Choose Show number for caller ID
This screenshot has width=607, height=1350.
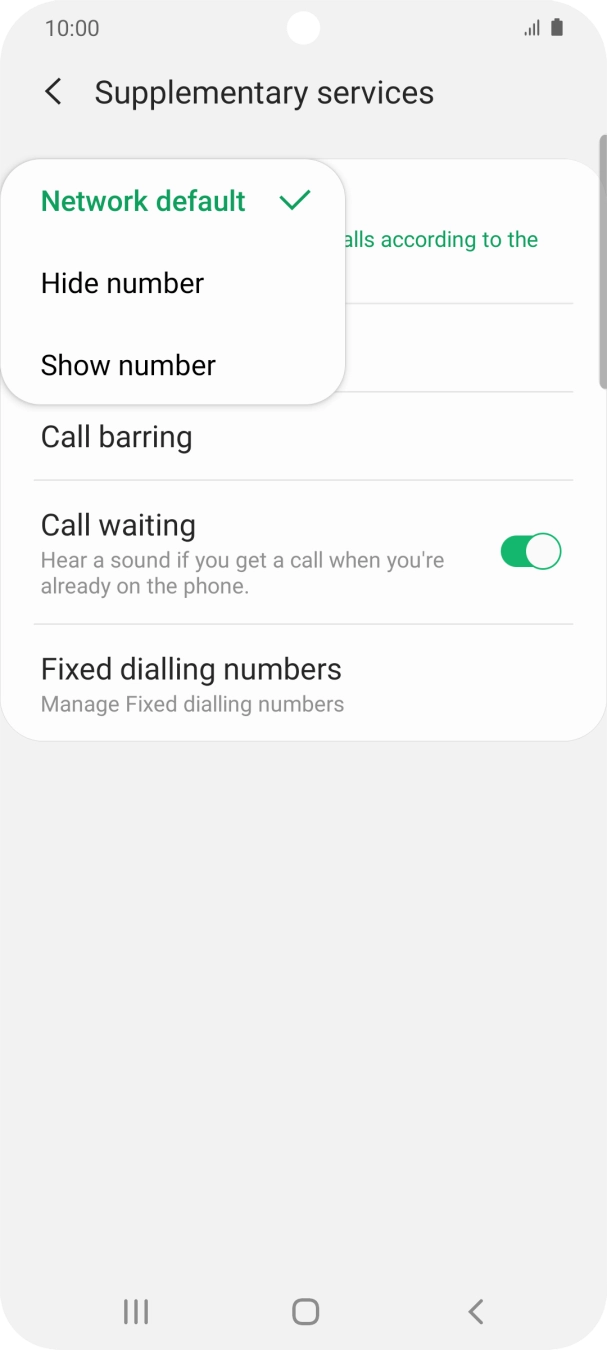(x=128, y=365)
